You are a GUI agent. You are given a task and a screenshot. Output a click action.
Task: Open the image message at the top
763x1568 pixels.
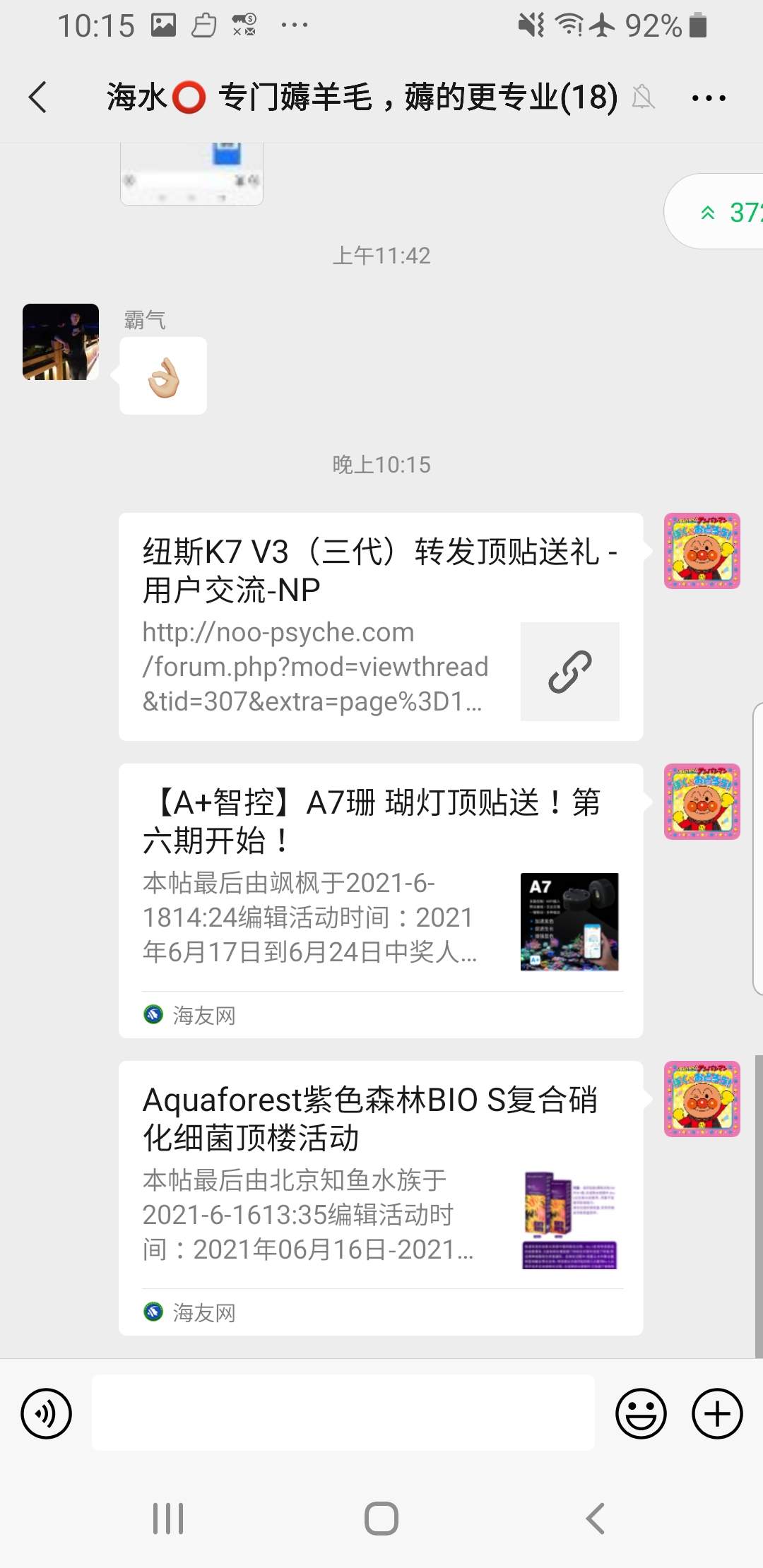[x=191, y=173]
